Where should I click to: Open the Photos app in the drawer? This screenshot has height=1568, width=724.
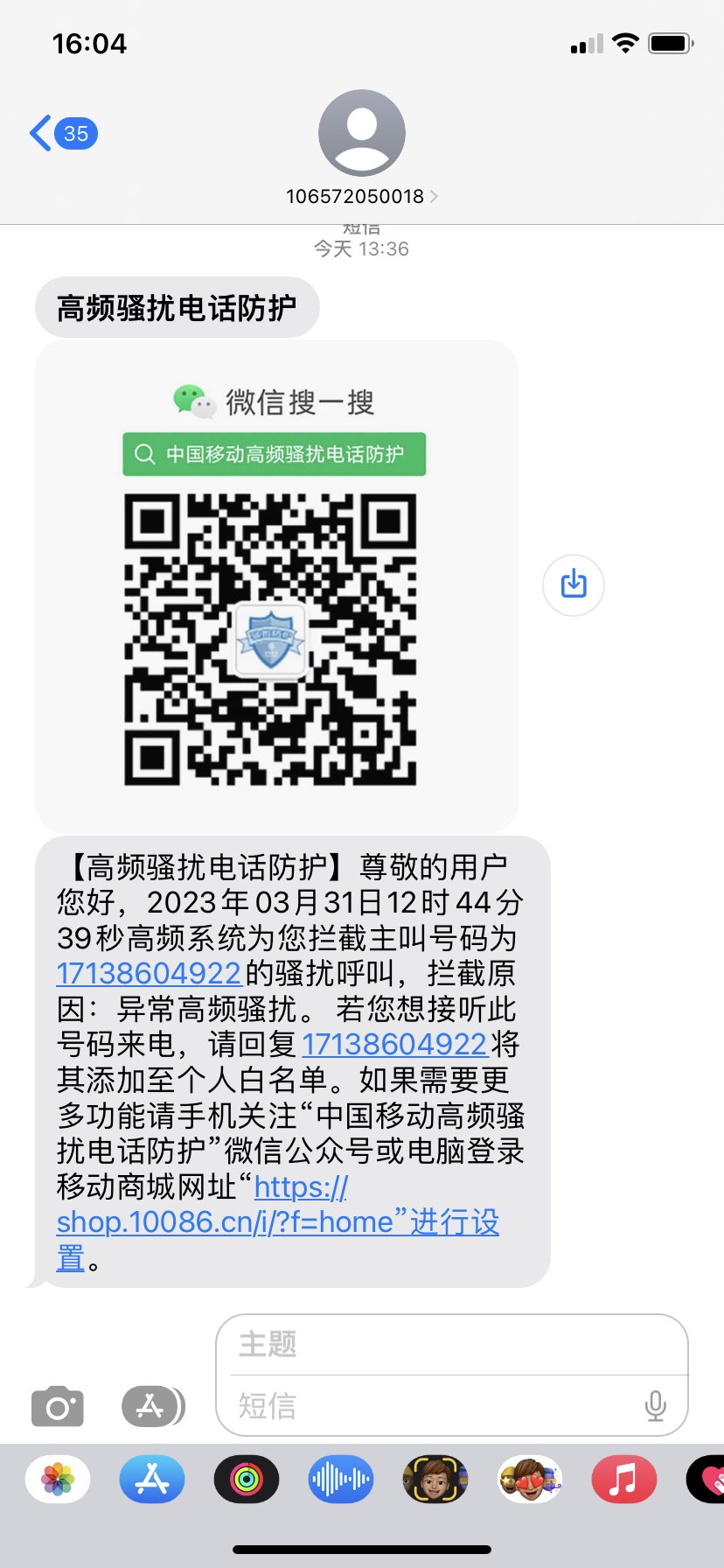(x=58, y=1480)
